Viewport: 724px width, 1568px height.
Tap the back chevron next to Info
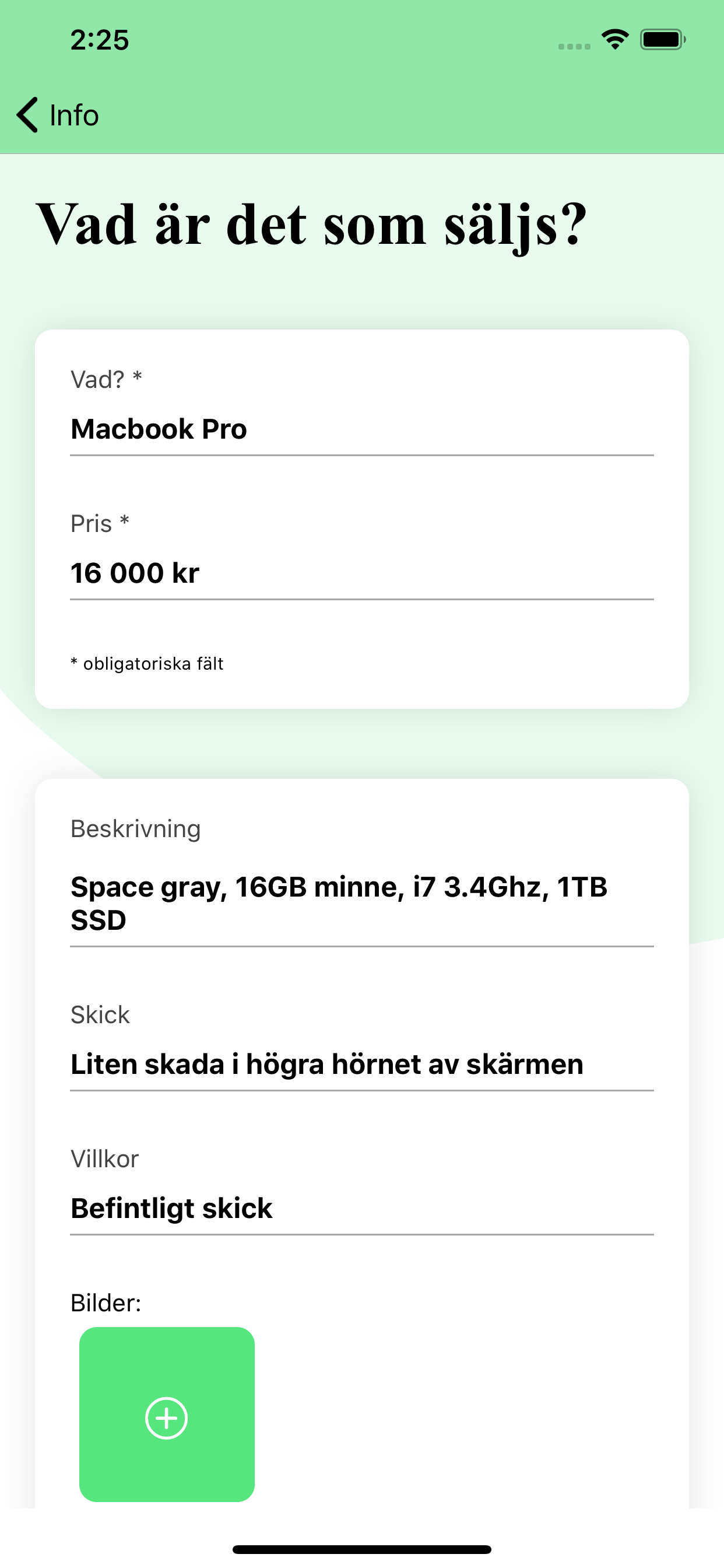point(27,114)
